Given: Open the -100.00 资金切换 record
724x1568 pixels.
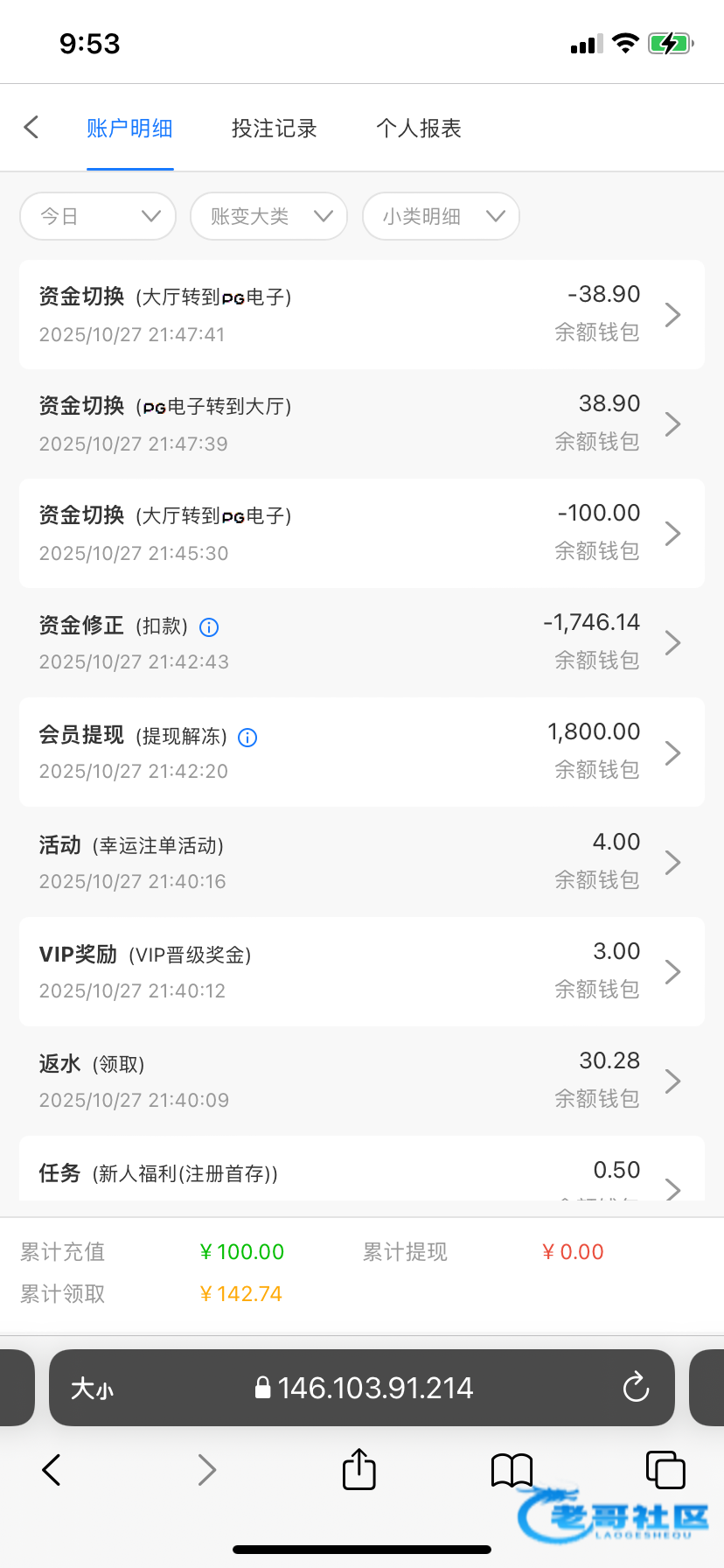Looking at the screenshot, I should (x=361, y=533).
